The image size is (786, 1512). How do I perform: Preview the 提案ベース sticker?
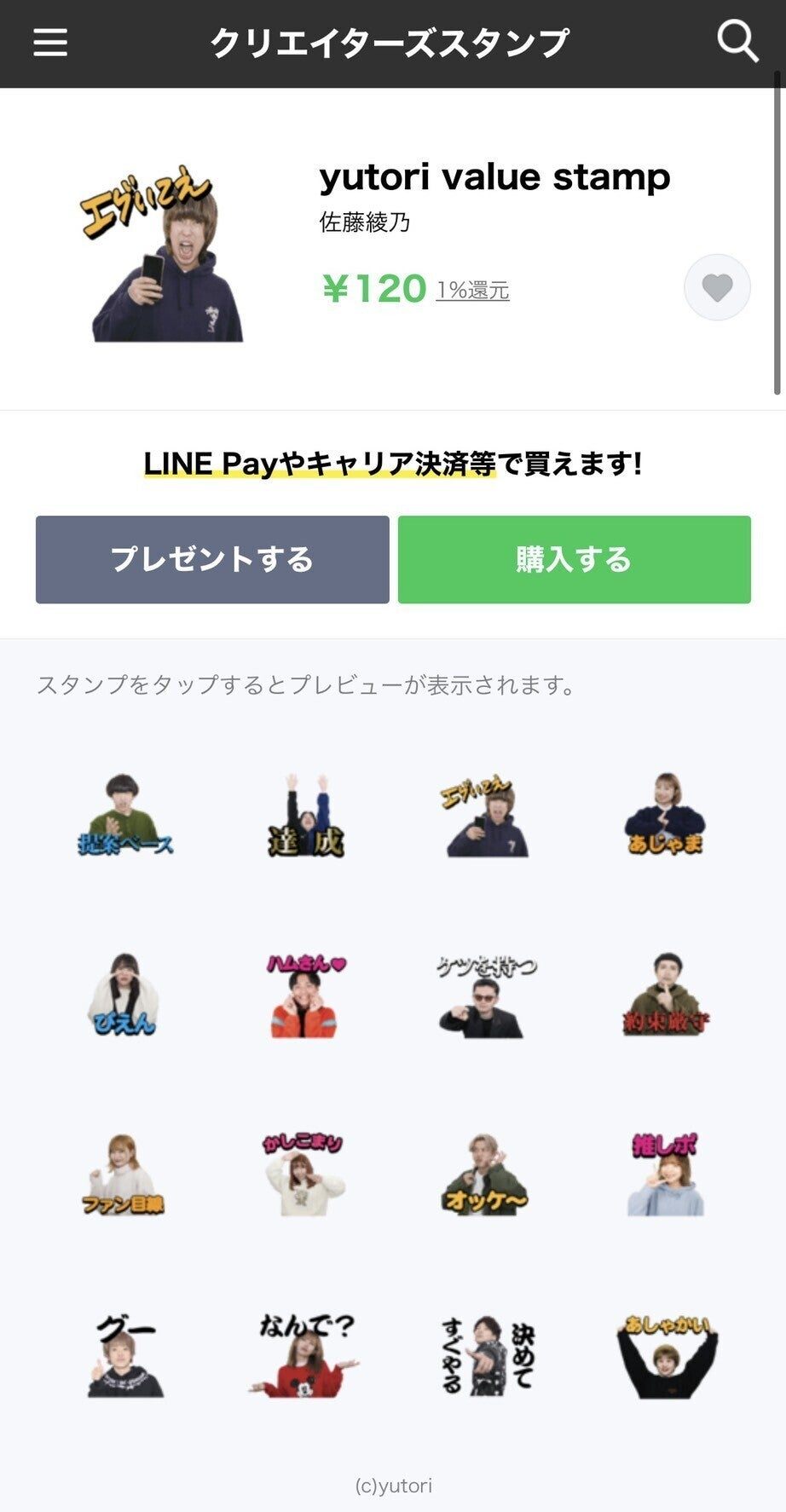click(x=125, y=816)
